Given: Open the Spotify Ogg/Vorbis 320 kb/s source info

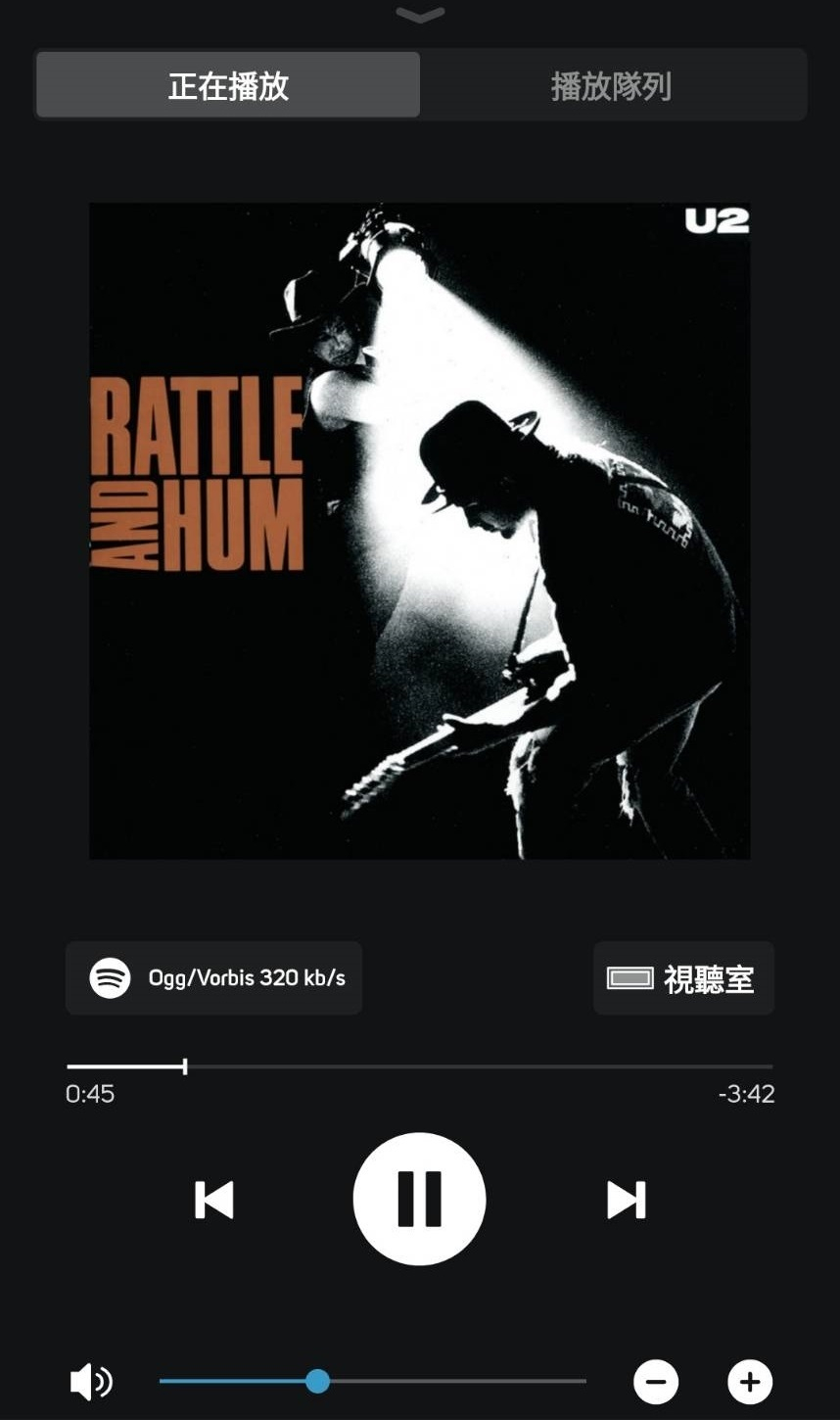Looking at the screenshot, I should click(x=214, y=977).
